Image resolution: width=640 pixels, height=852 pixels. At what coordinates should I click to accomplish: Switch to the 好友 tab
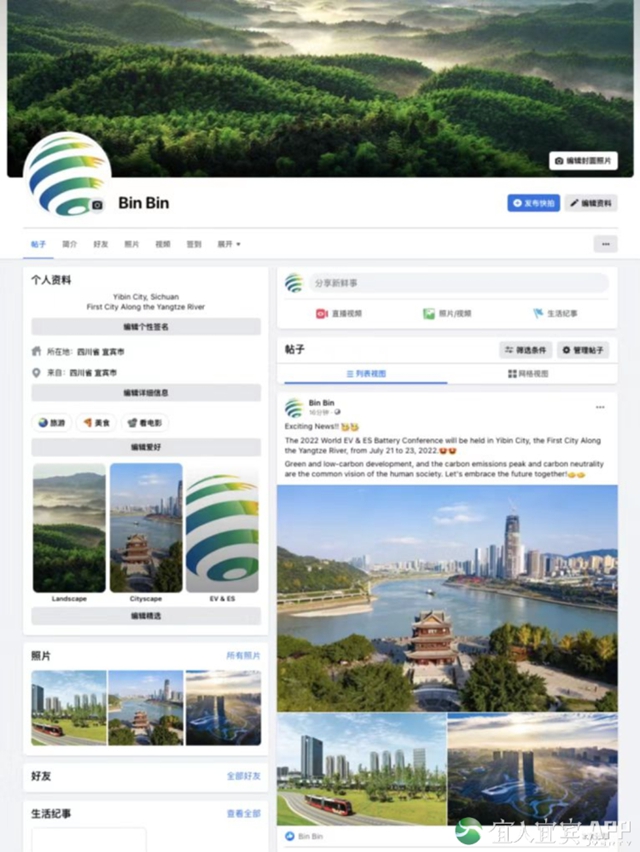pos(100,244)
